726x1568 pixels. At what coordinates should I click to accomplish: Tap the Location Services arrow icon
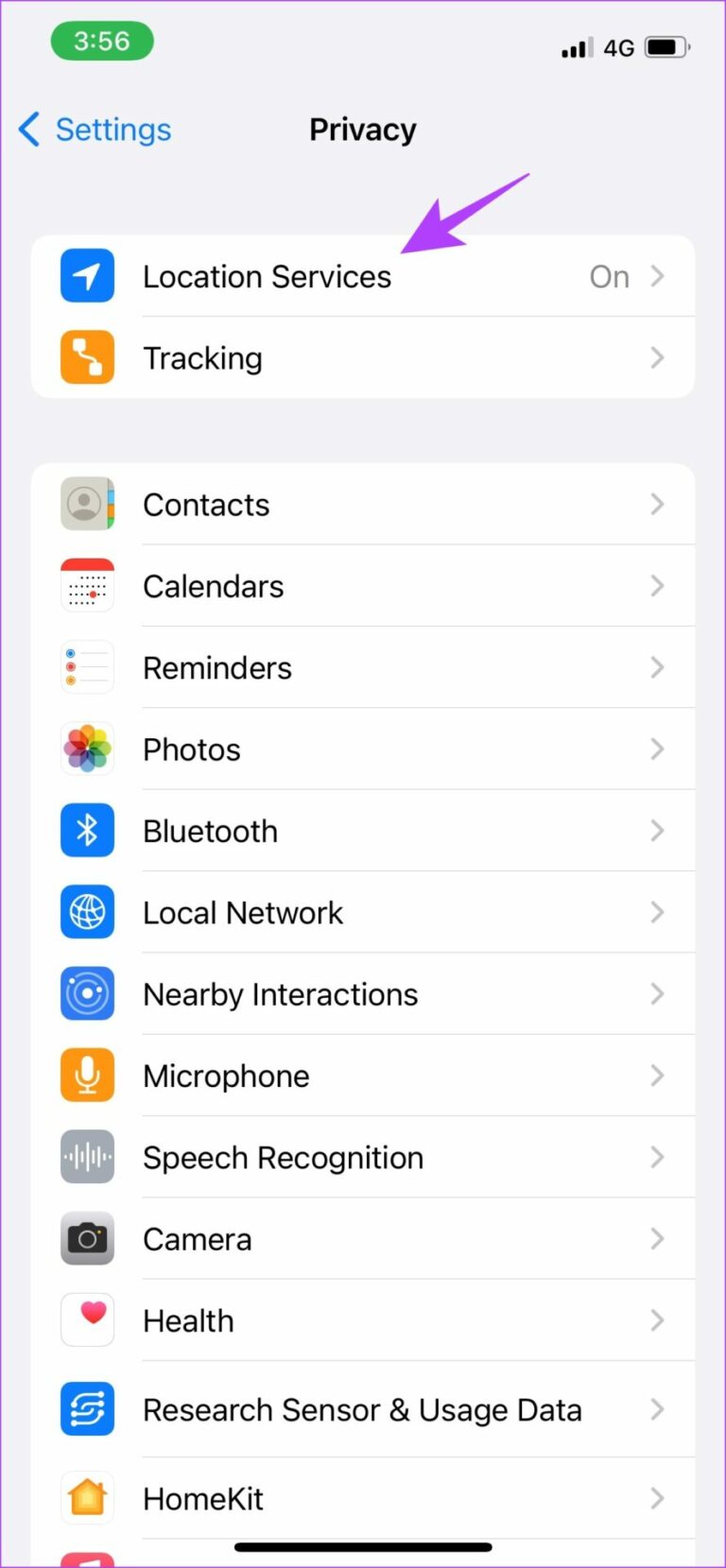87,276
